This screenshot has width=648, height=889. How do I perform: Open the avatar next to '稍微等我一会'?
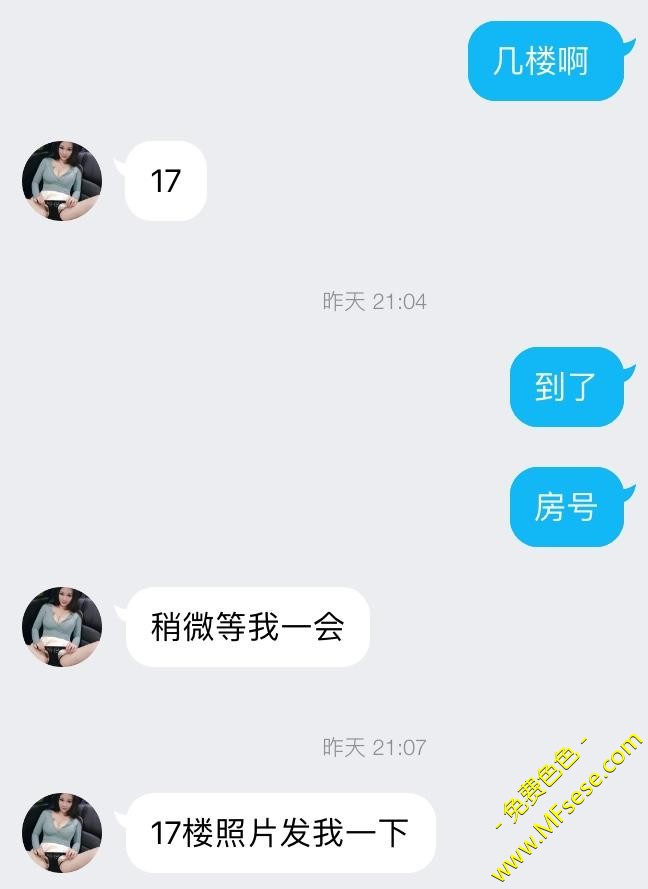point(62,627)
